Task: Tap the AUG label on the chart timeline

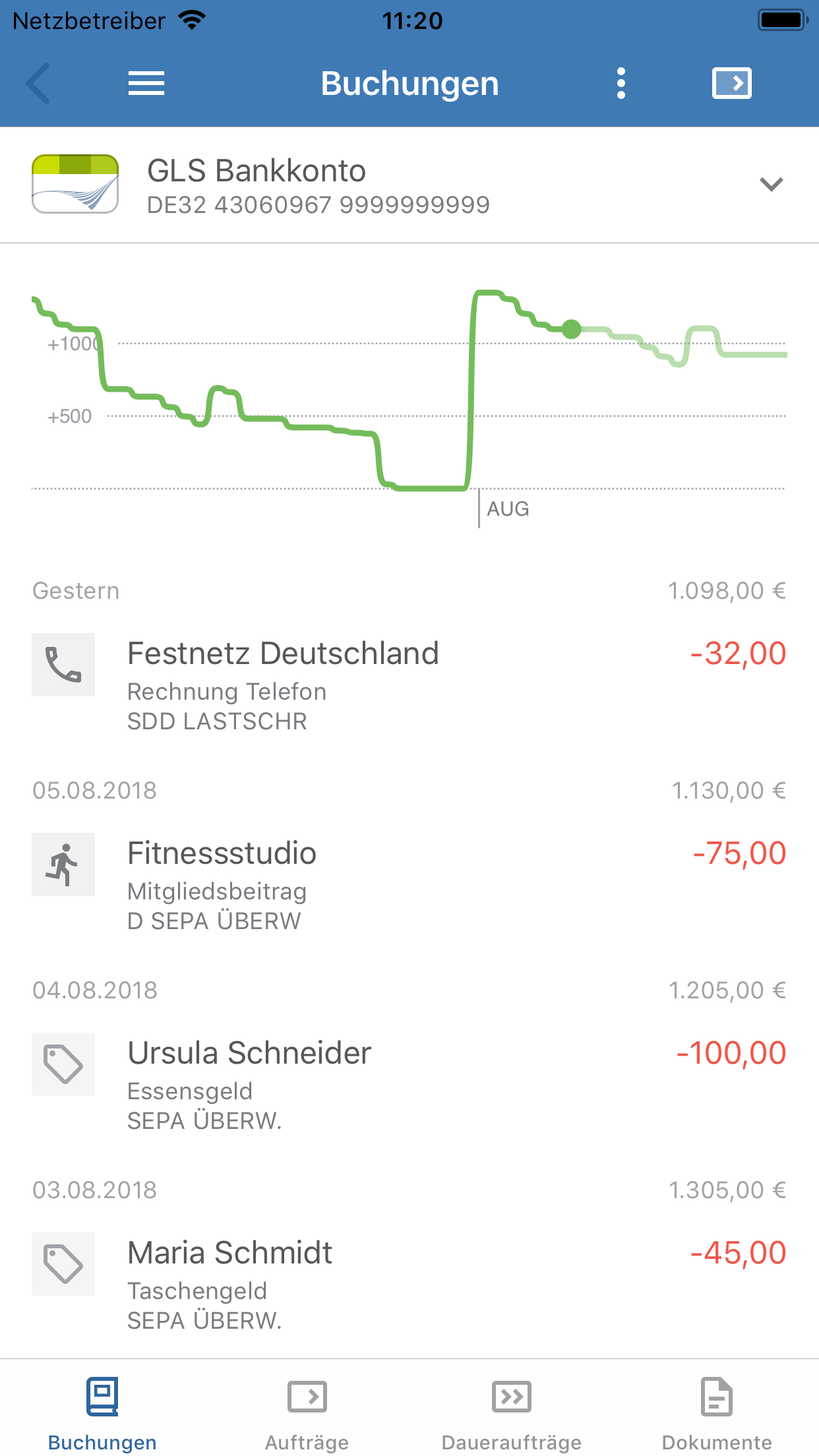Action: (x=508, y=508)
